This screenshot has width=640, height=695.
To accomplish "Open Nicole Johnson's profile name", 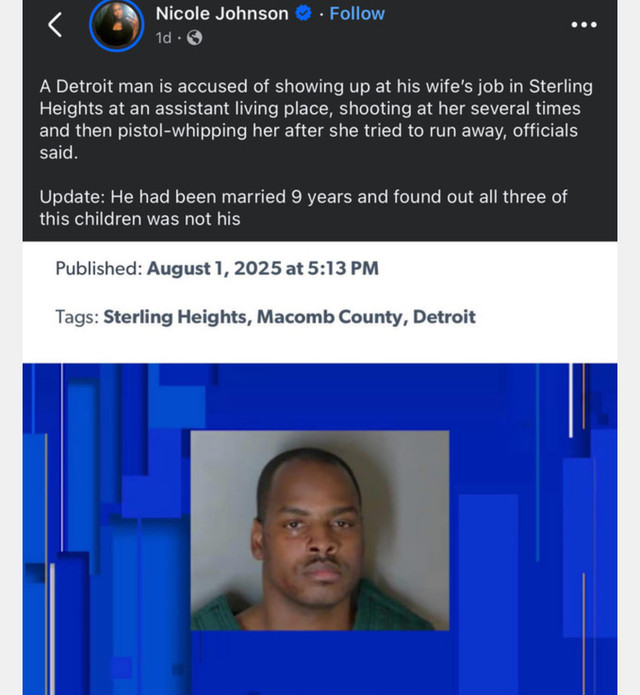I will click(x=222, y=14).
